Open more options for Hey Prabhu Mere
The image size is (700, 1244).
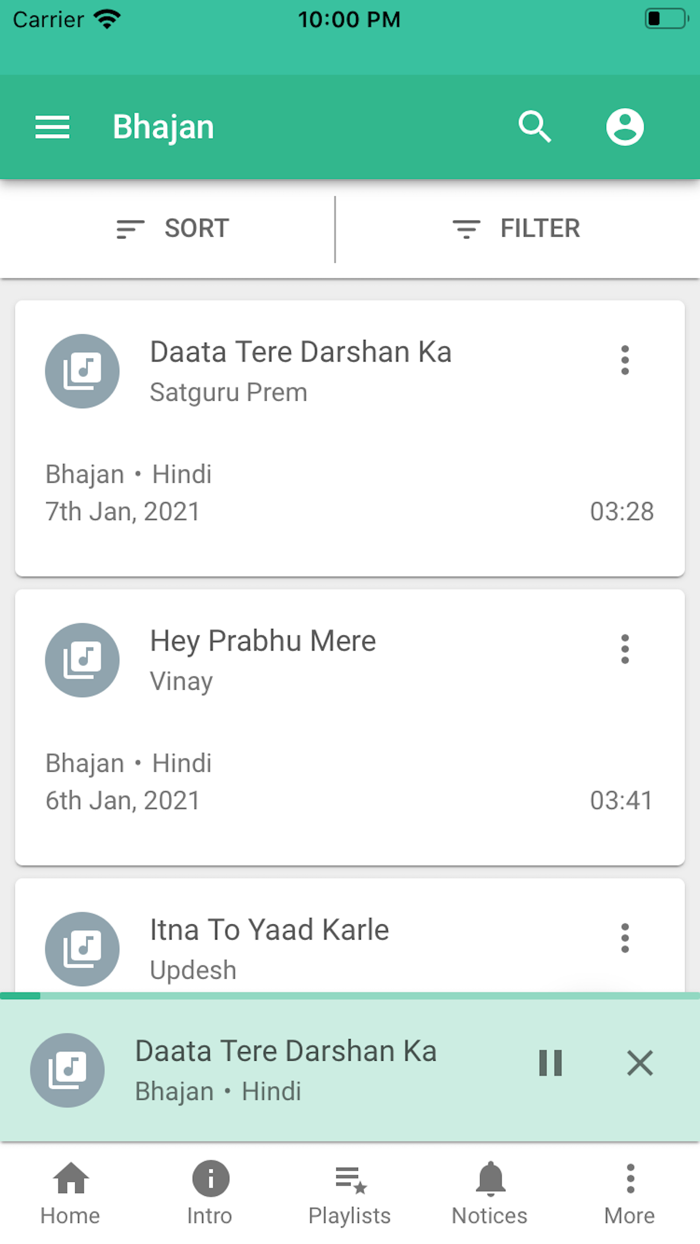coord(625,649)
